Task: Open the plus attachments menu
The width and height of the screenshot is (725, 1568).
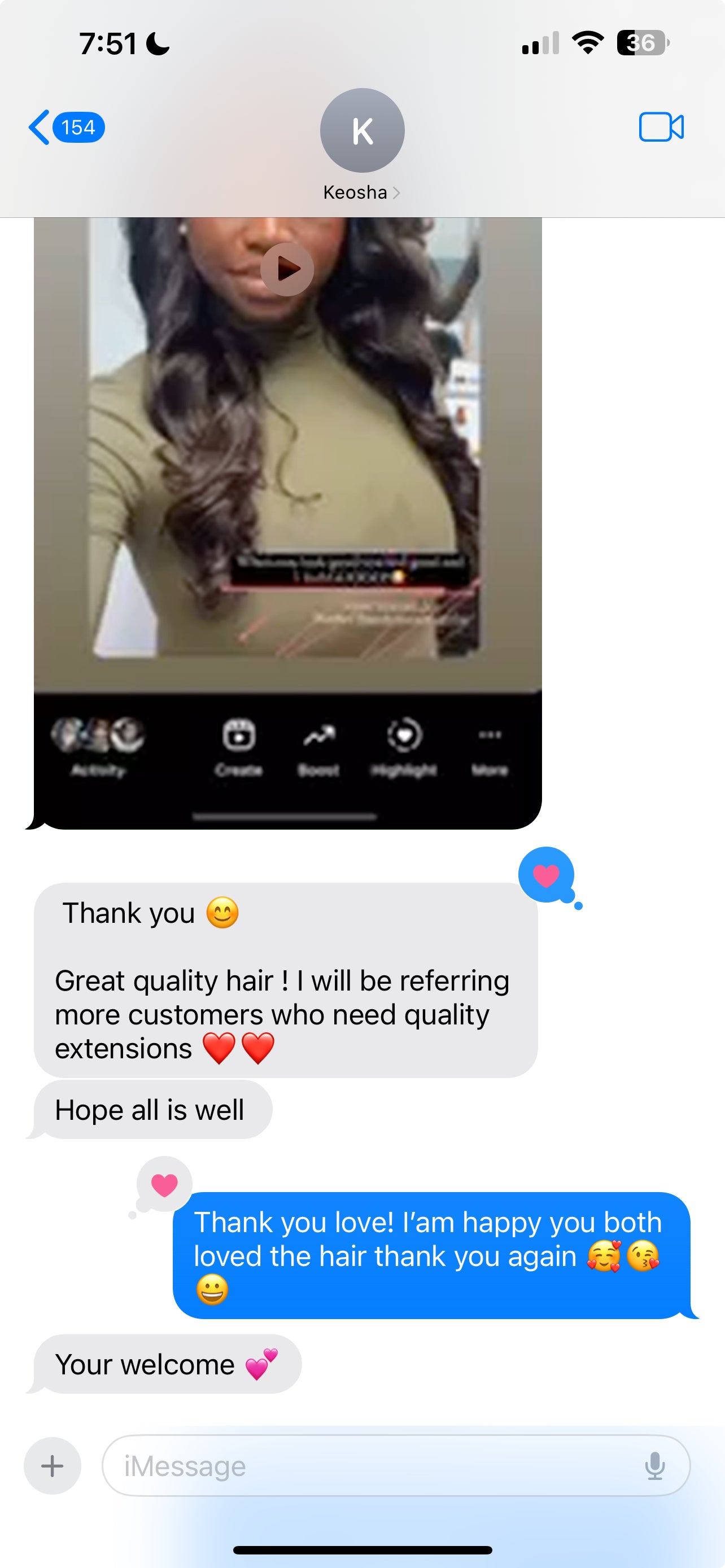Action: point(53,1466)
